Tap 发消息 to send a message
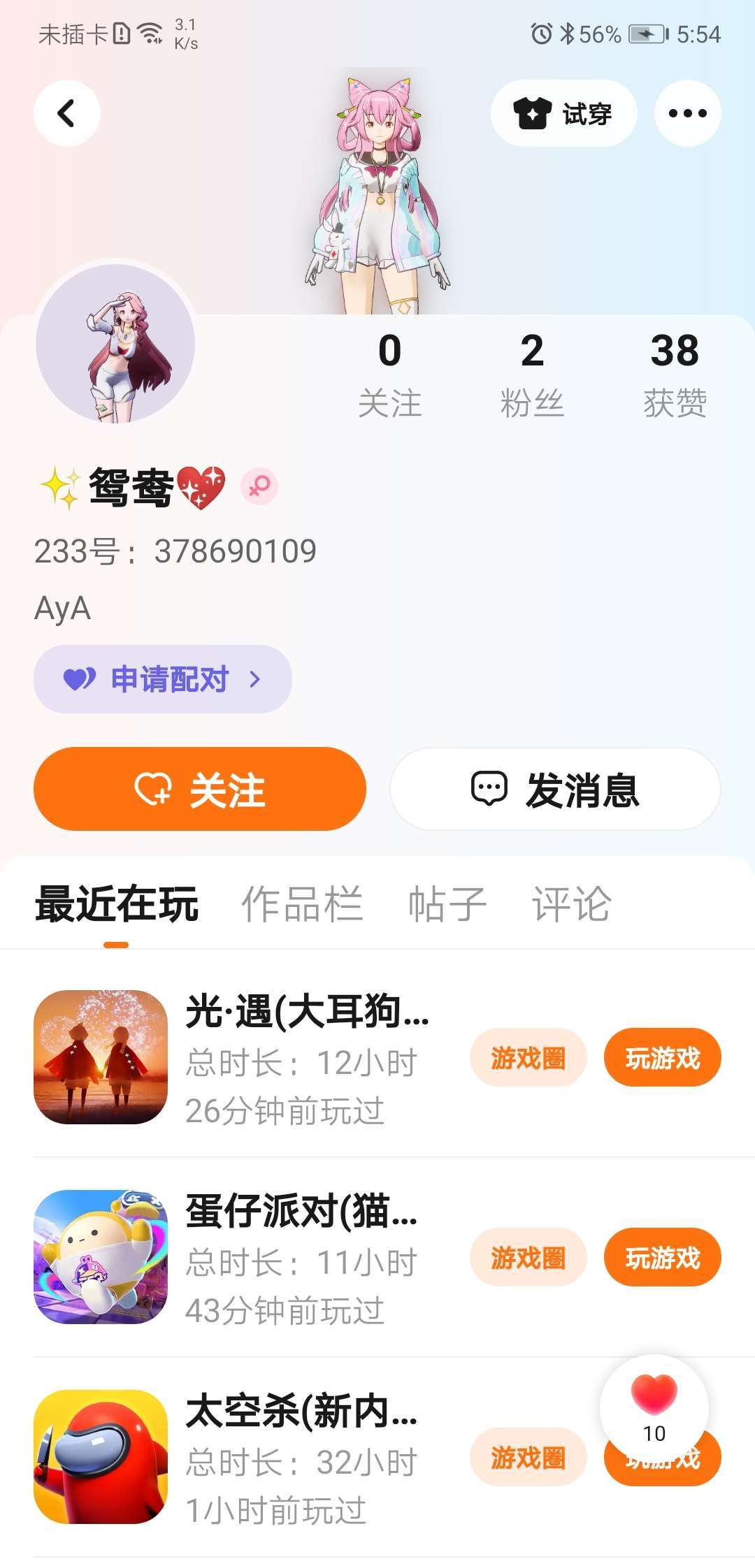 555,789
